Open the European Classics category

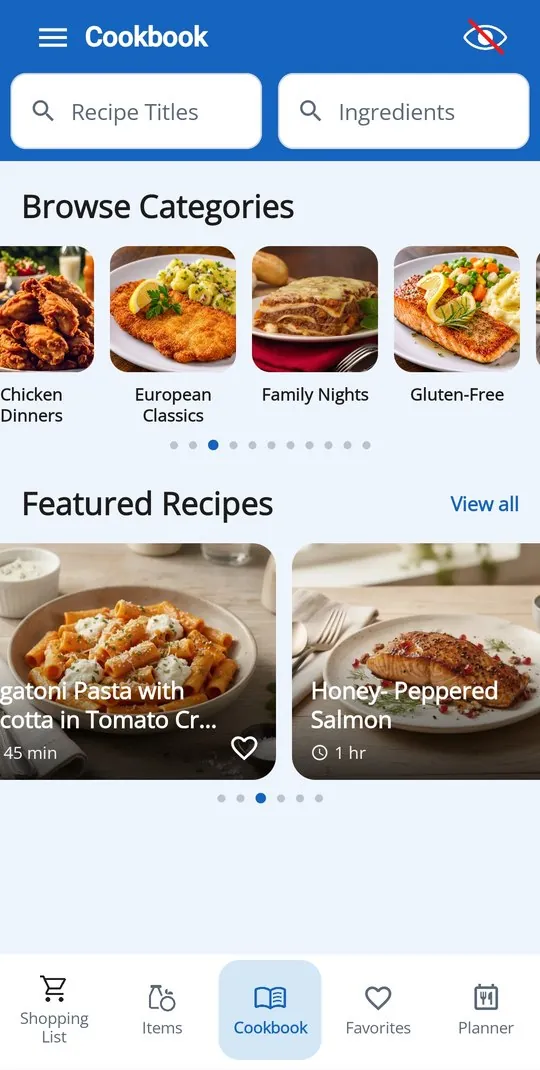pos(173,335)
